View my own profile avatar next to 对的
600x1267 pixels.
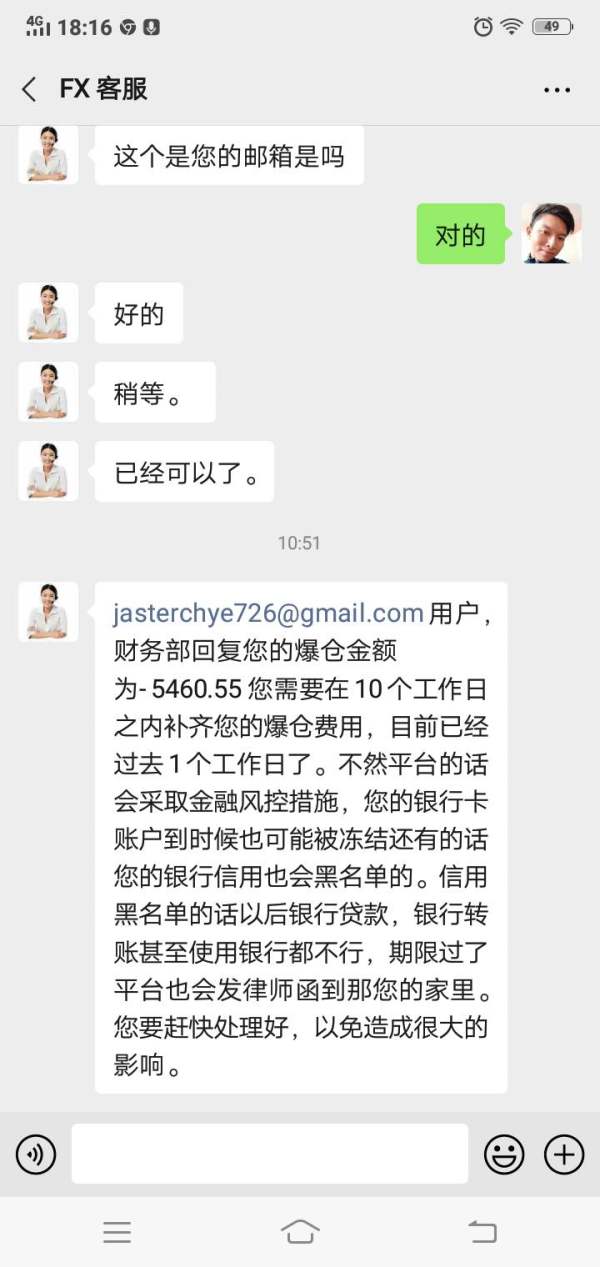point(551,234)
